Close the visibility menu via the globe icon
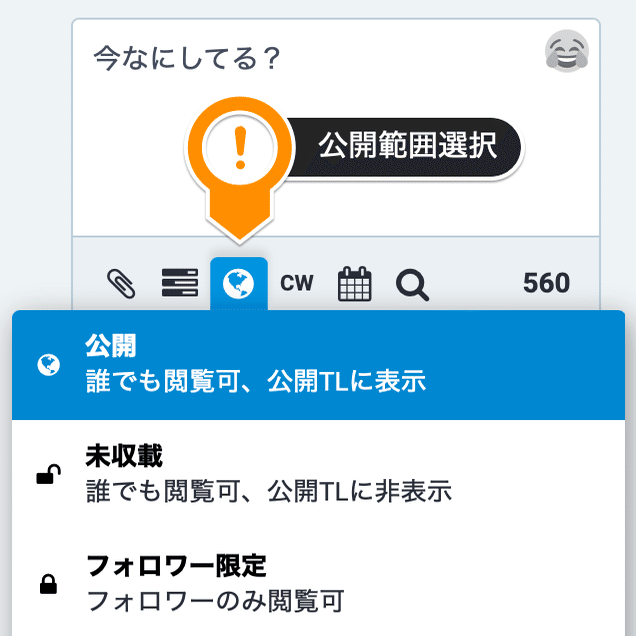The image size is (636, 636). 239,284
